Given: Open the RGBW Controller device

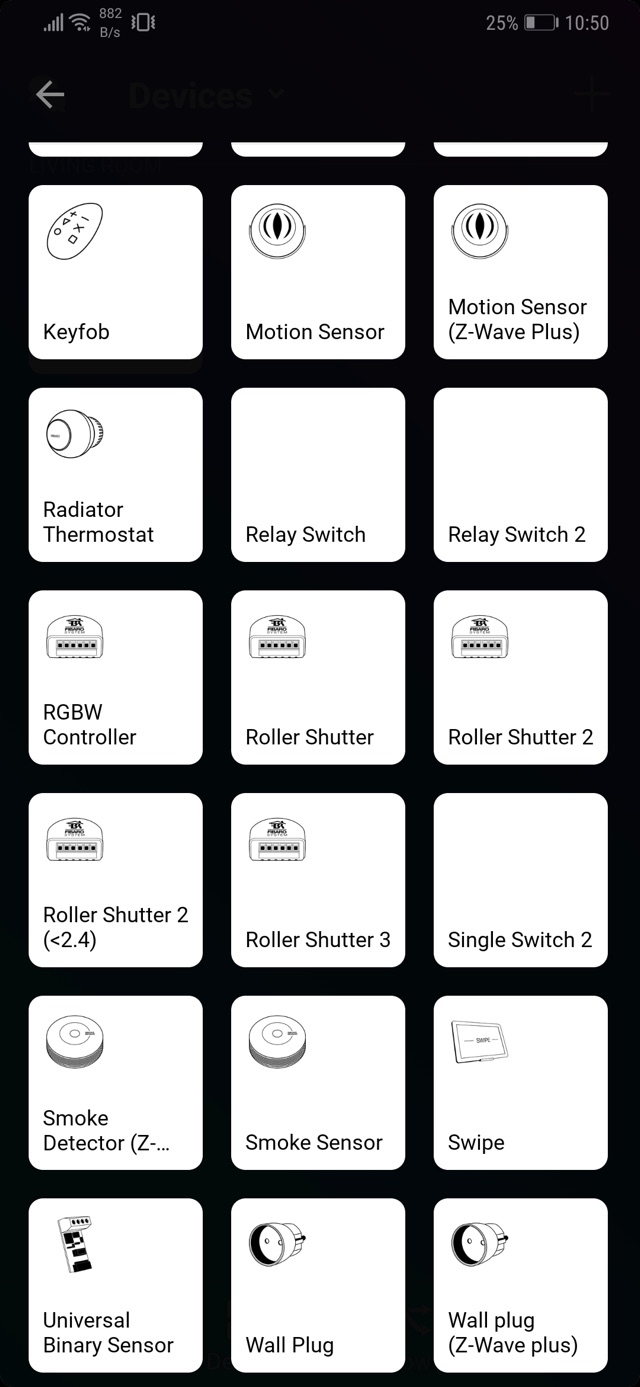Looking at the screenshot, I should [x=115, y=677].
